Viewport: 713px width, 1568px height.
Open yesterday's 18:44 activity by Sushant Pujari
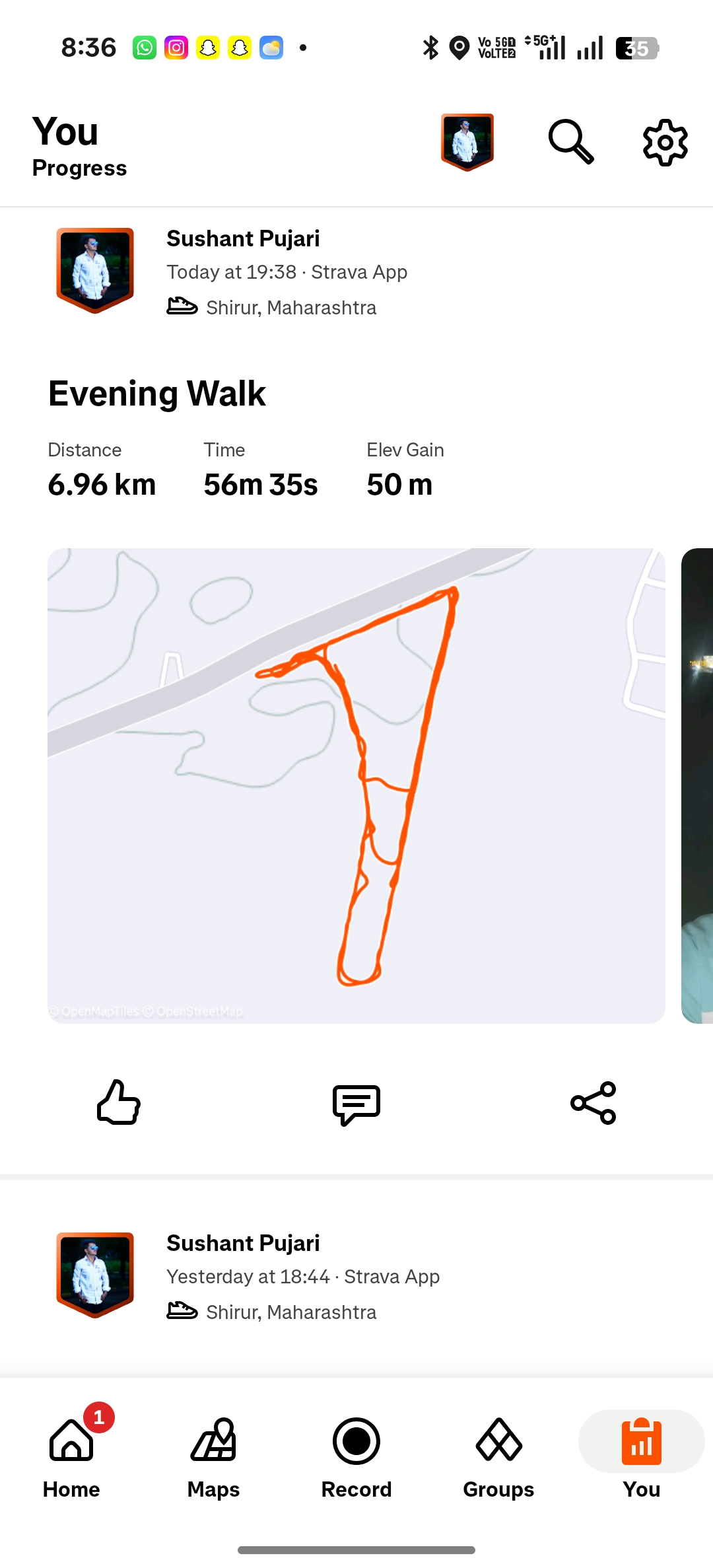[302, 1276]
